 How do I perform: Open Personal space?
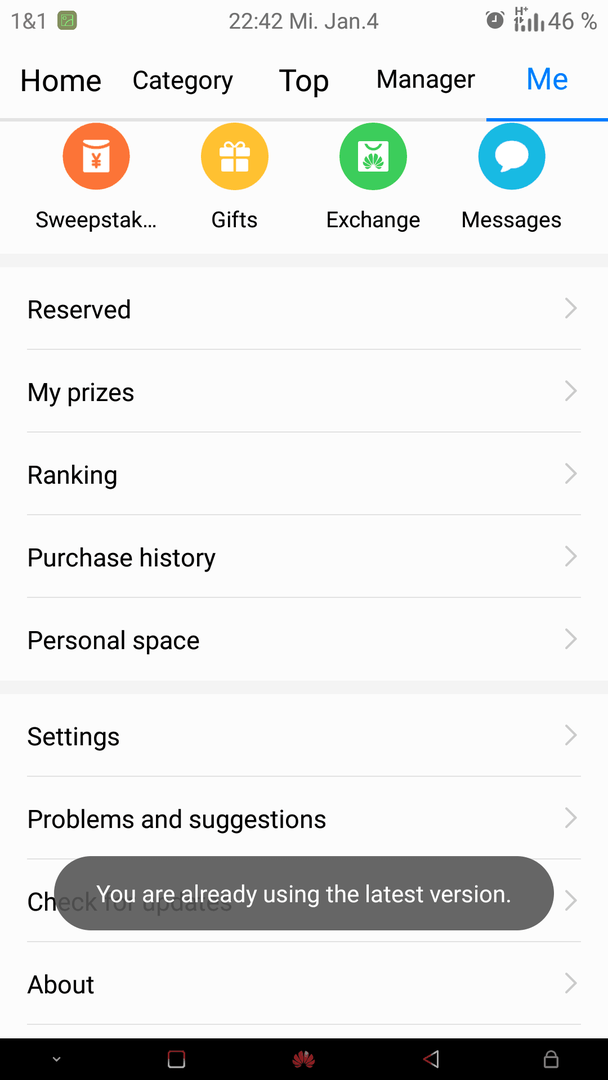[x=304, y=640]
